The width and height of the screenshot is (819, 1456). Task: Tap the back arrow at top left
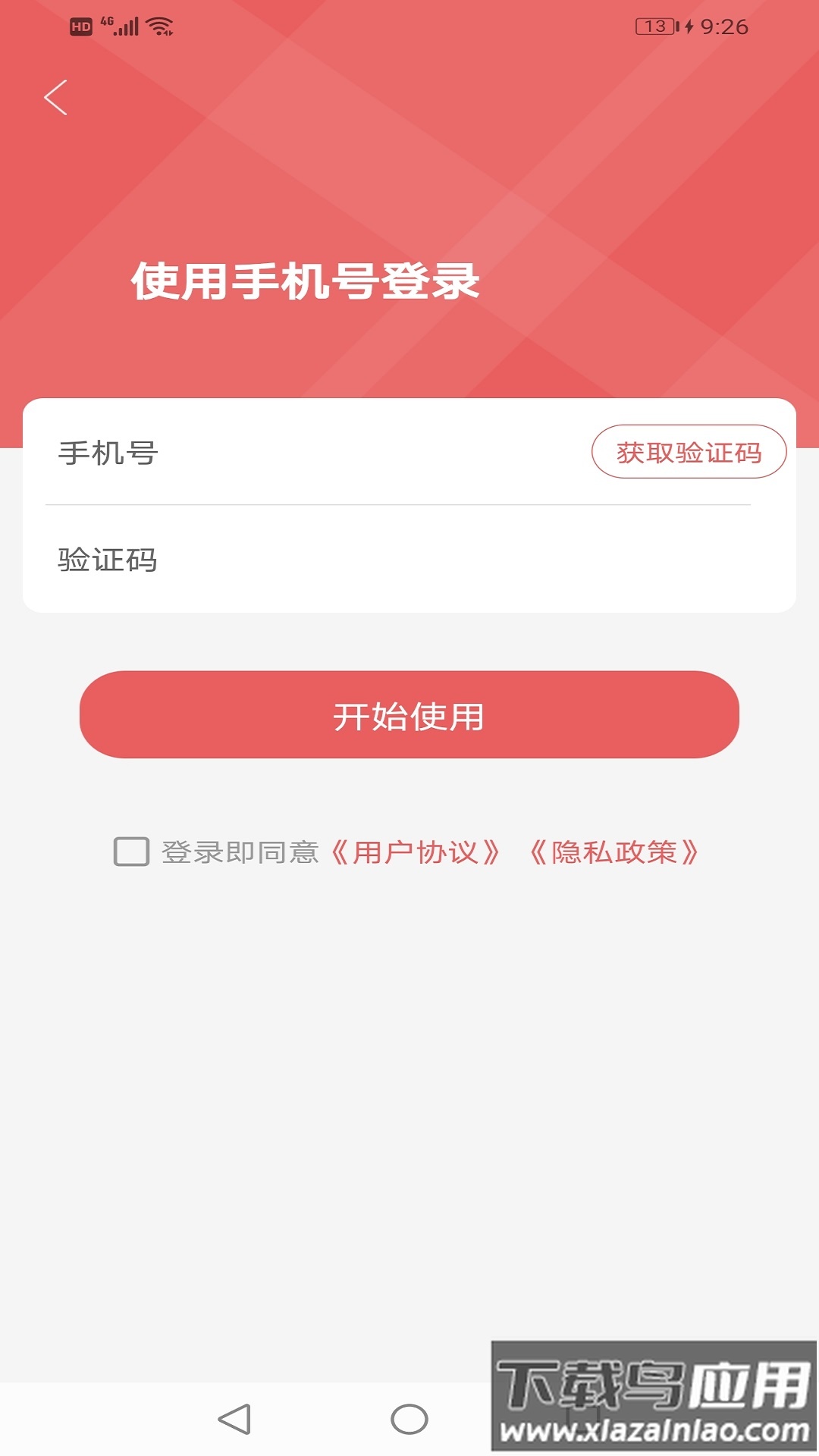coord(57,97)
